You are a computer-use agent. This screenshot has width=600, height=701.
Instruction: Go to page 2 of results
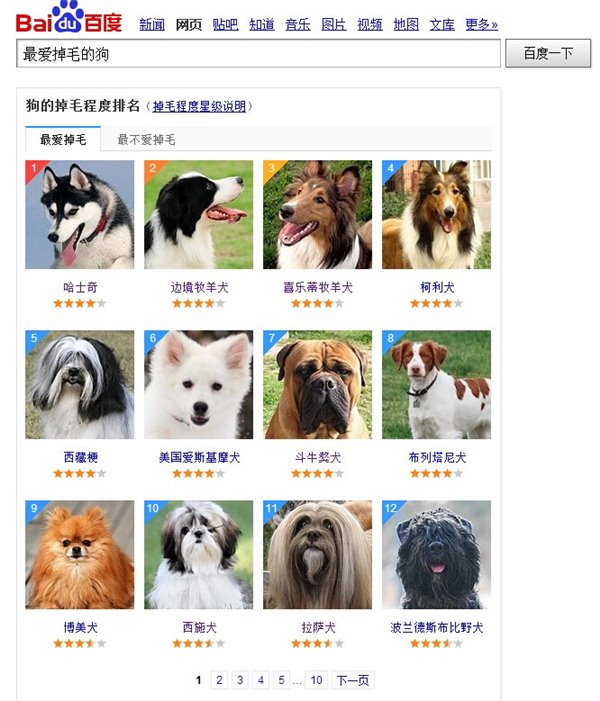(220, 680)
